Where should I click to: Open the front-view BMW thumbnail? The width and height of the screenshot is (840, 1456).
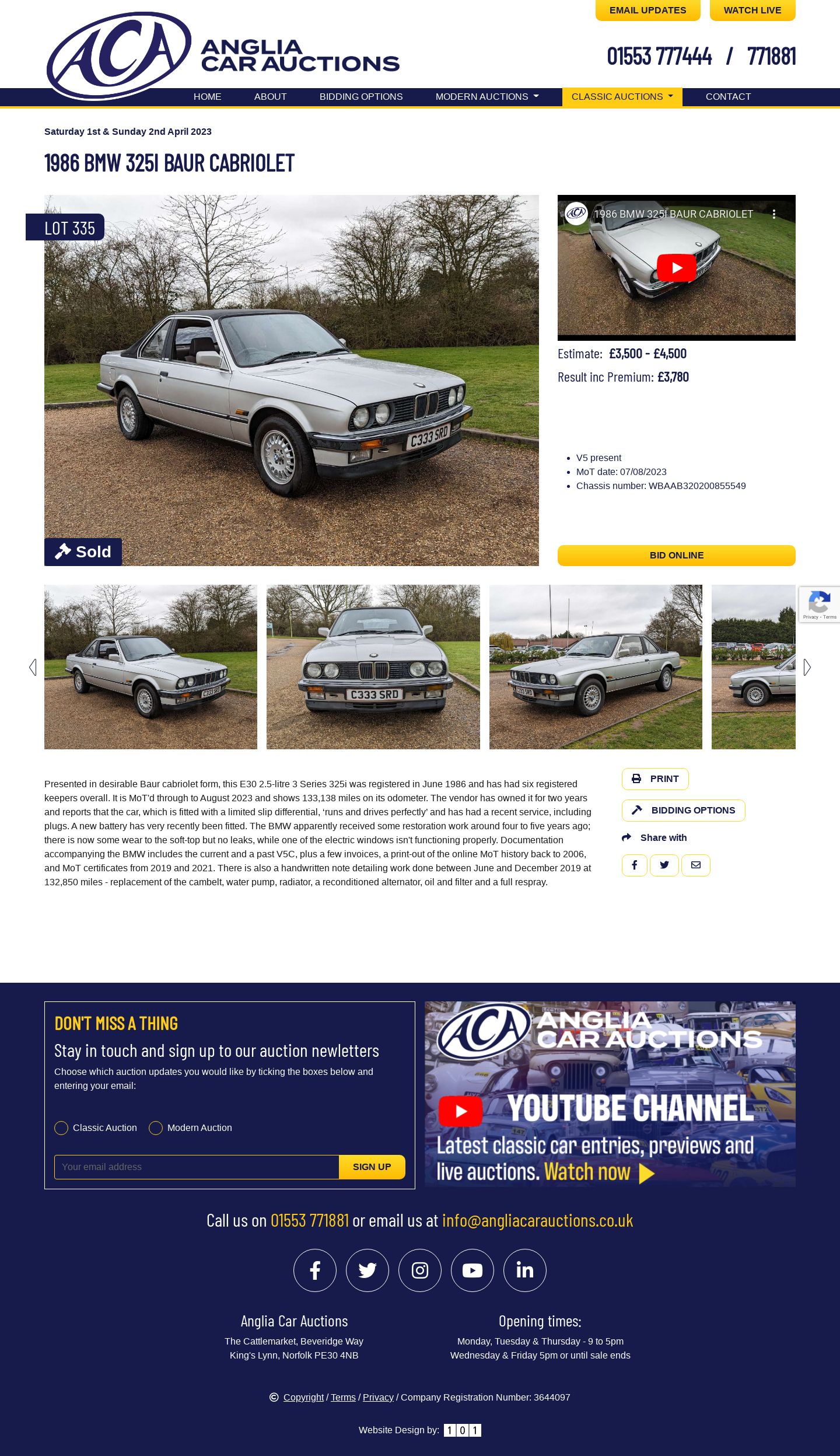click(x=373, y=667)
